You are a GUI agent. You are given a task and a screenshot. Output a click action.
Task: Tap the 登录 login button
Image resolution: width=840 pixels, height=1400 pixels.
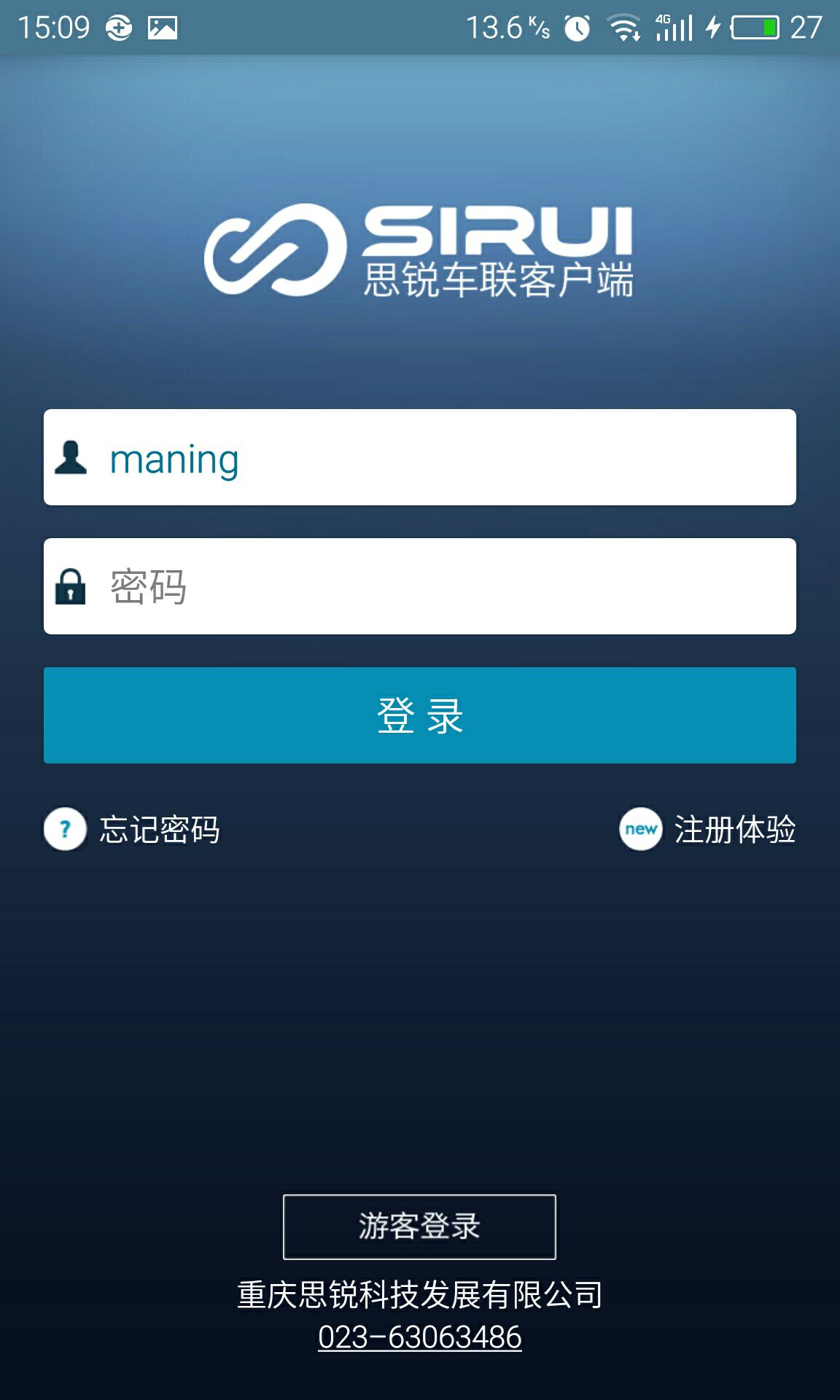click(x=419, y=715)
